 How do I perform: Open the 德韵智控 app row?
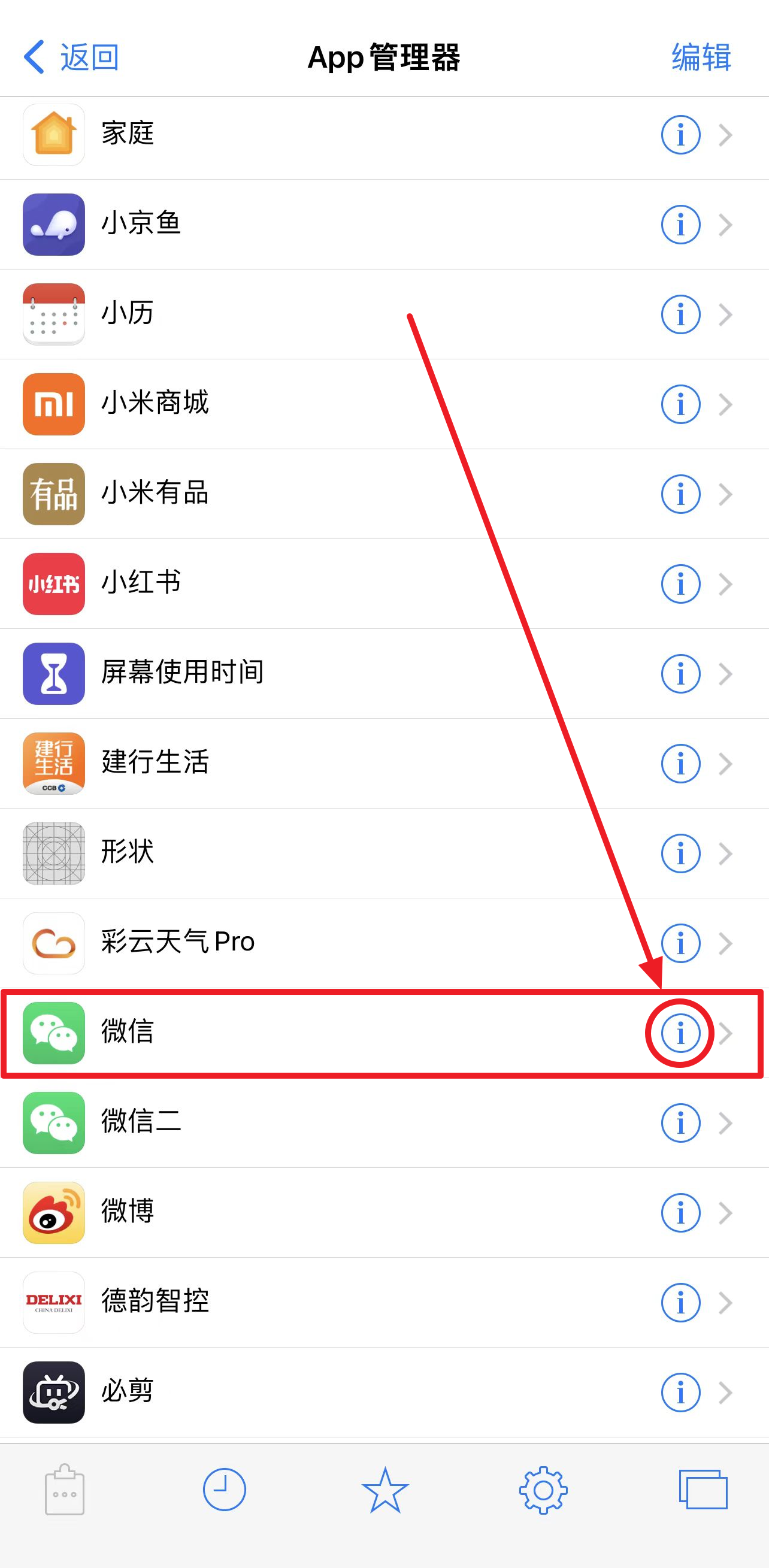pos(384,1303)
